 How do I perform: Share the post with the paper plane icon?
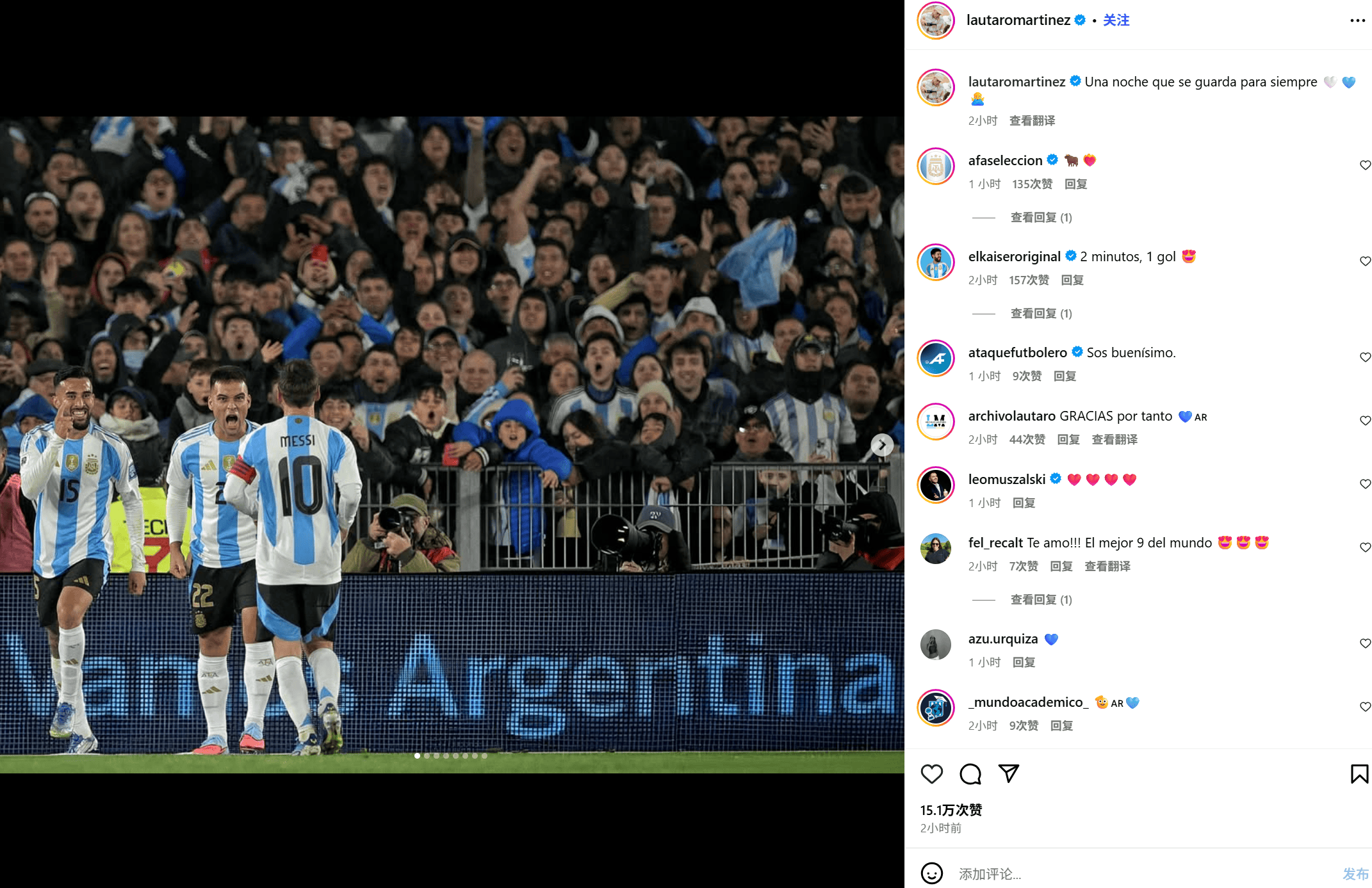point(1008,774)
